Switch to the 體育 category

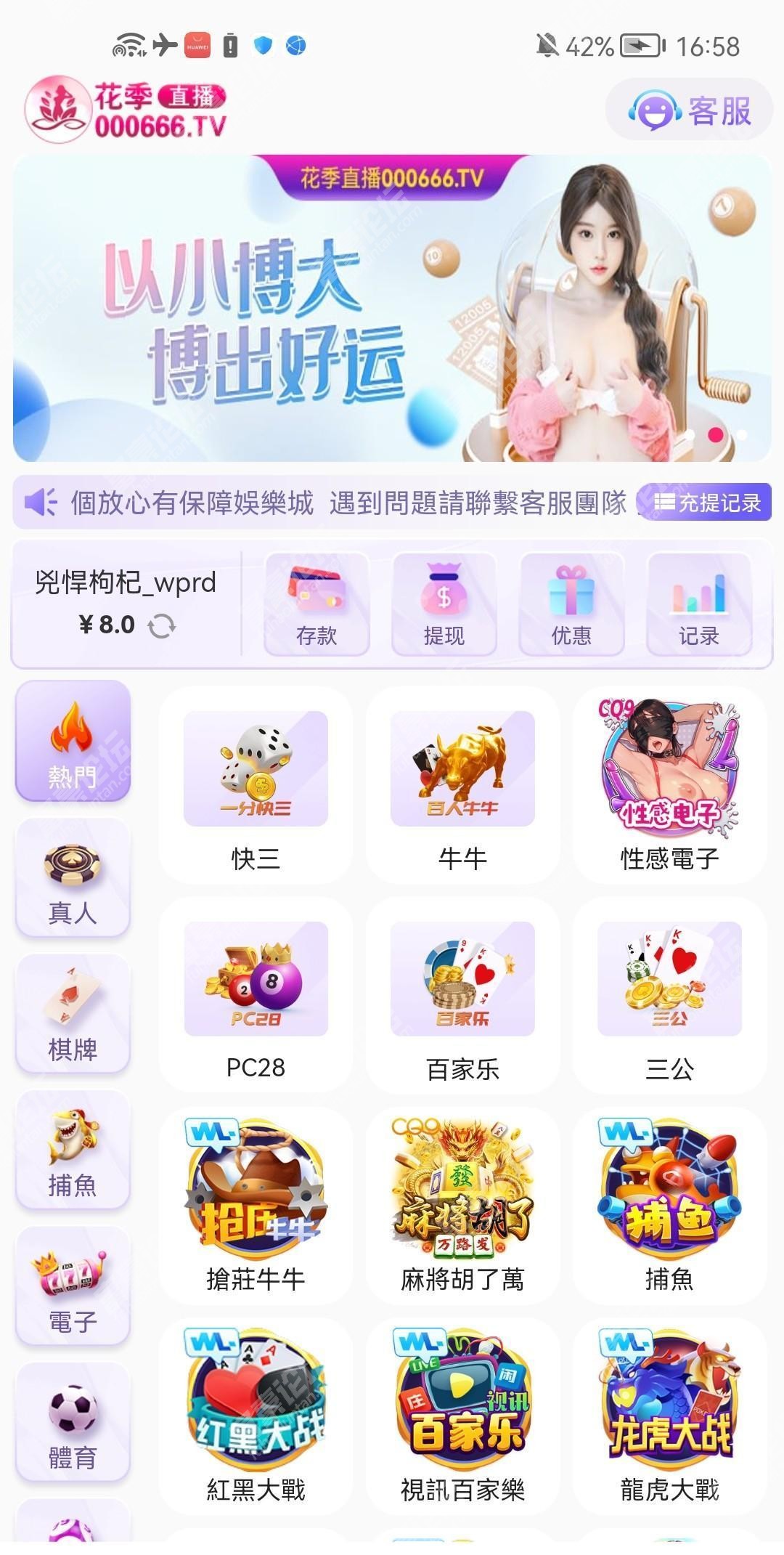(73, 1422)
